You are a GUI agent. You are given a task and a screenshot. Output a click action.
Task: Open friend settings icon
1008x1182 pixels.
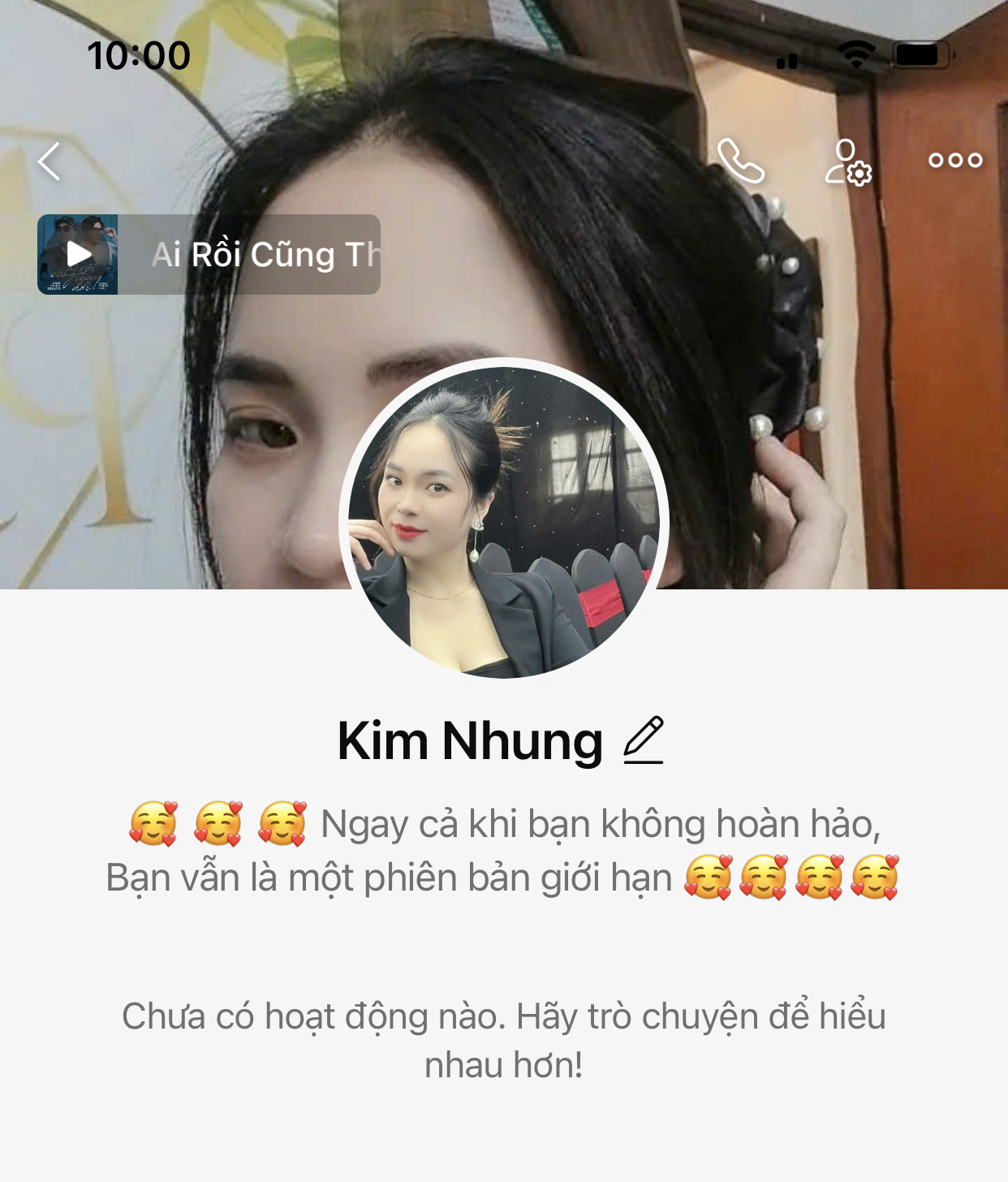(848, 162)
